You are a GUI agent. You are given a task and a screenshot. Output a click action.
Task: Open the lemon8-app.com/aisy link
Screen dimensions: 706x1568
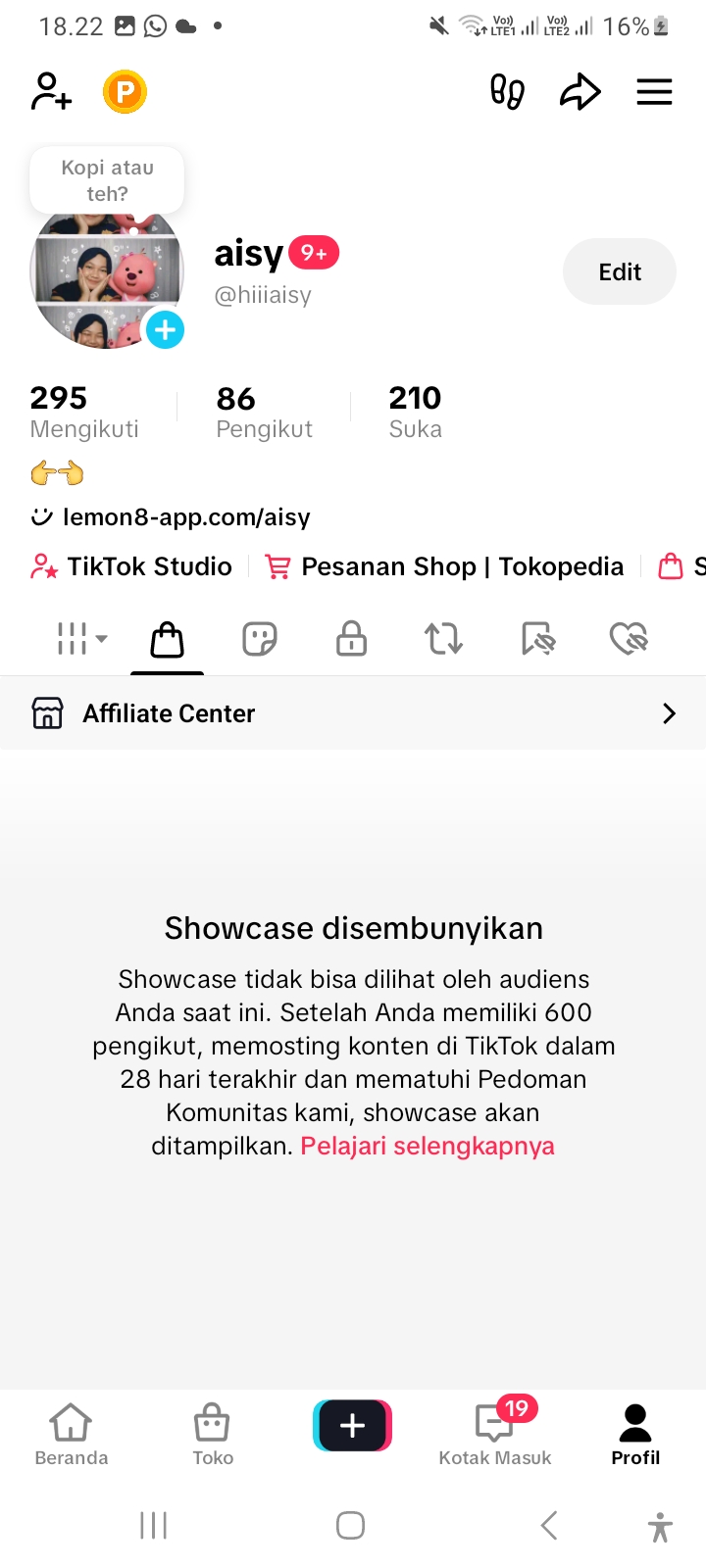click(x=185, y=516)
